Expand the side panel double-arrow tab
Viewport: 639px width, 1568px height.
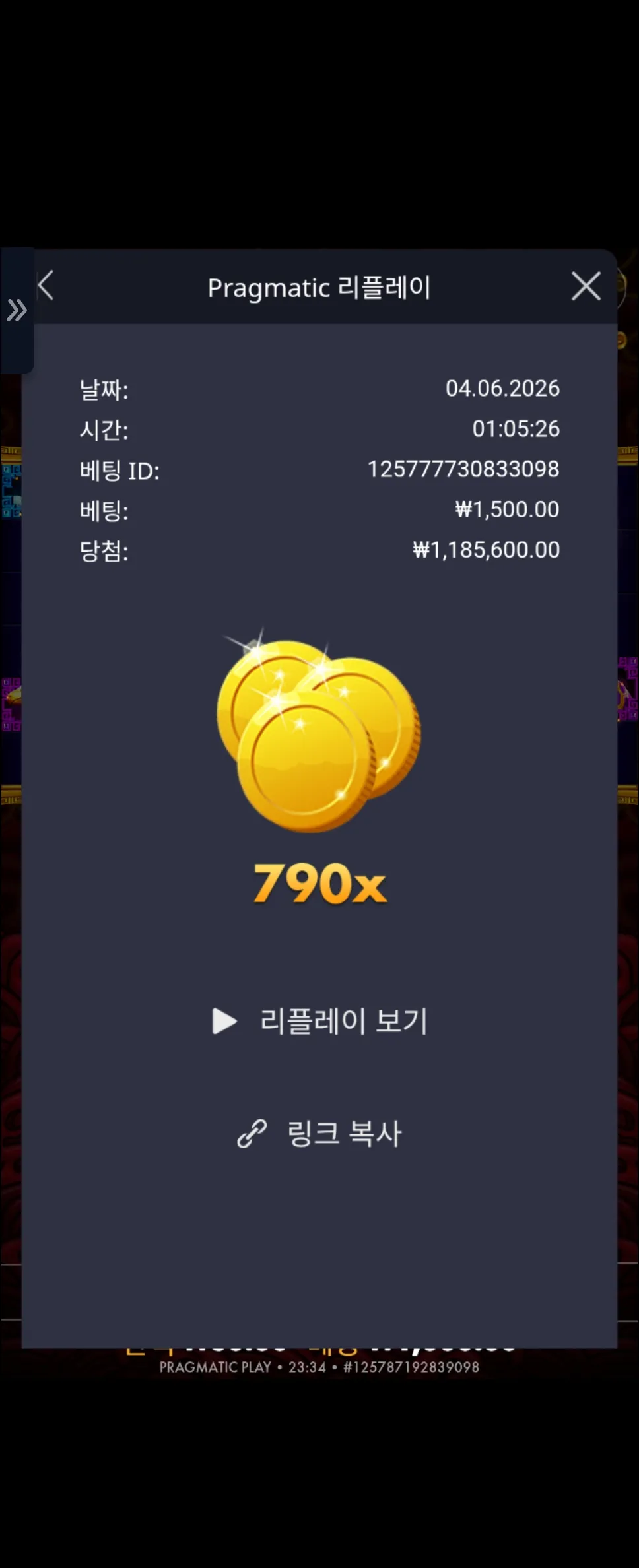[x=17, y=310]
